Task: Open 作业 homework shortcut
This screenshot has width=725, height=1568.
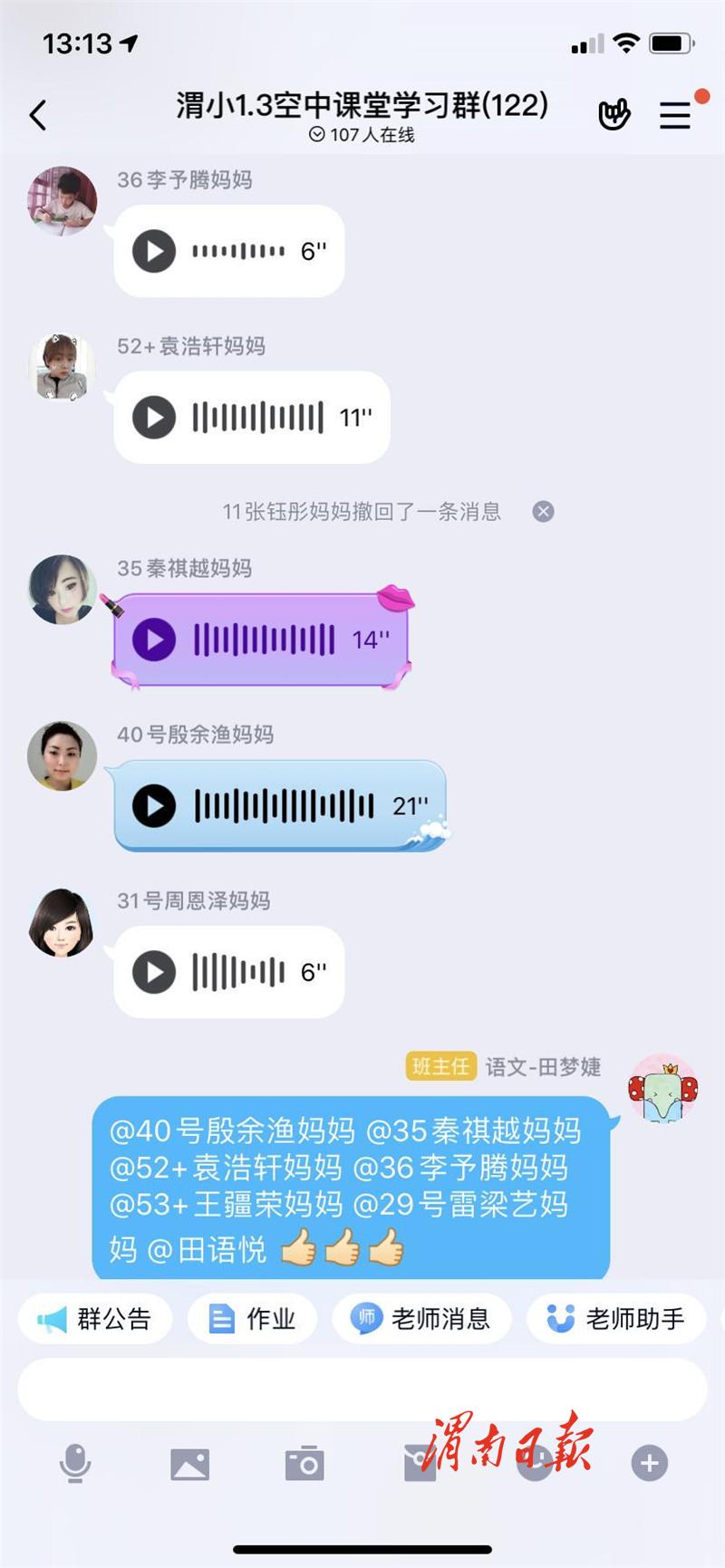Action: click(x=253, y=1319)
